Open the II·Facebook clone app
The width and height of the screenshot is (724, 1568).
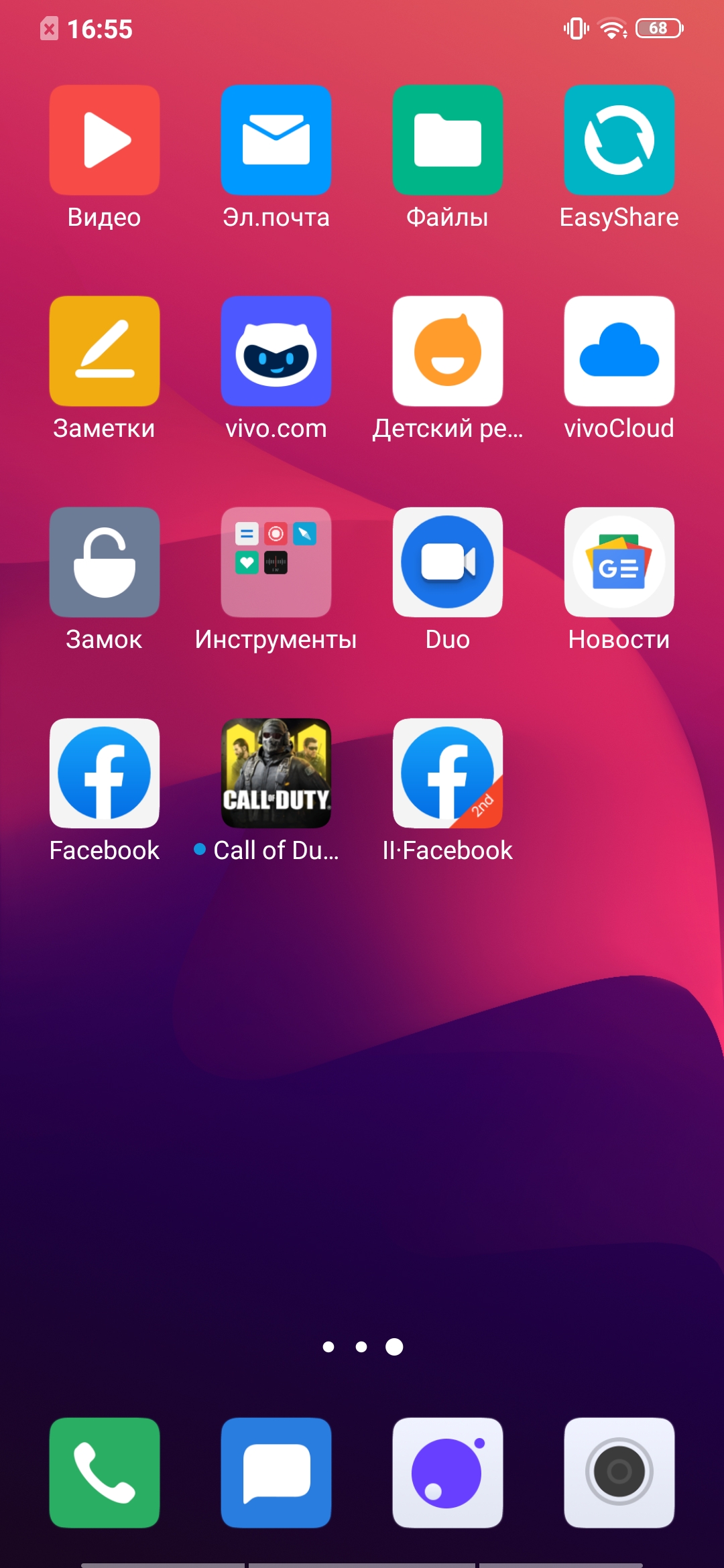tap(448, 773)
